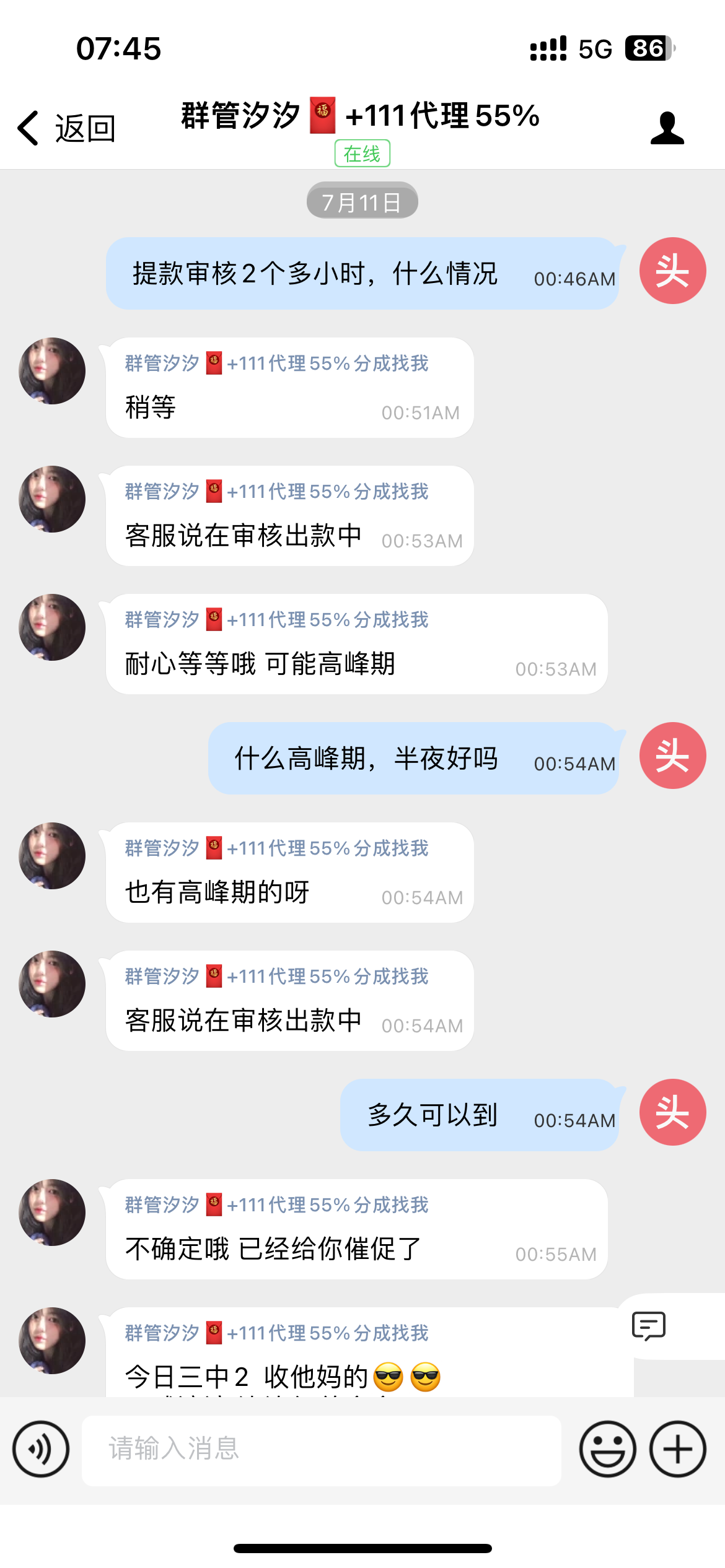
Task: Tap the red 头 avatar badge
Action: pos(675,271)
